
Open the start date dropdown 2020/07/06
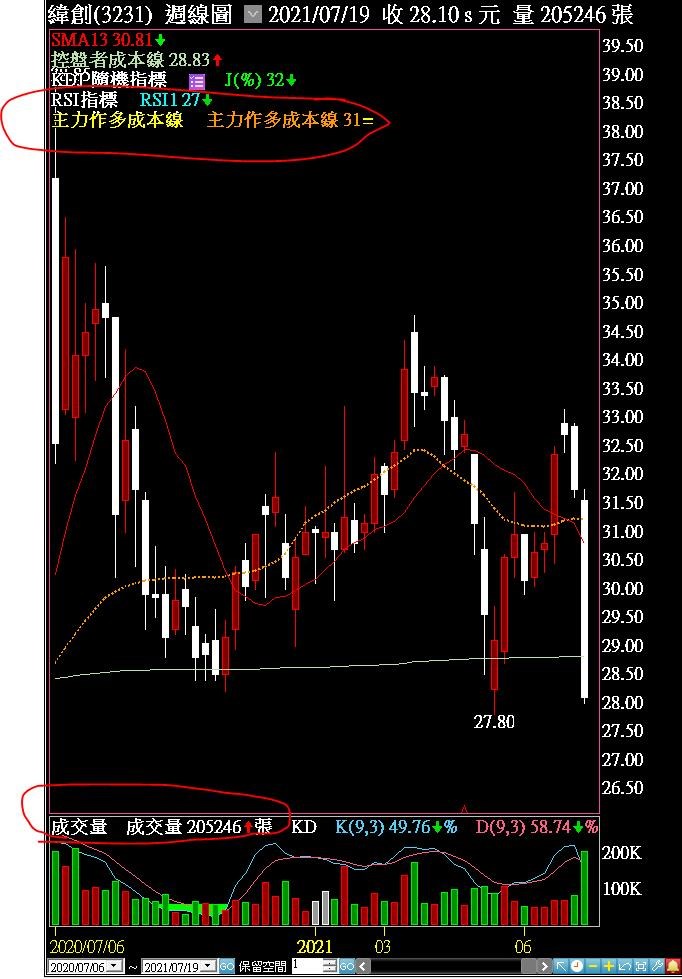point(116,967)
